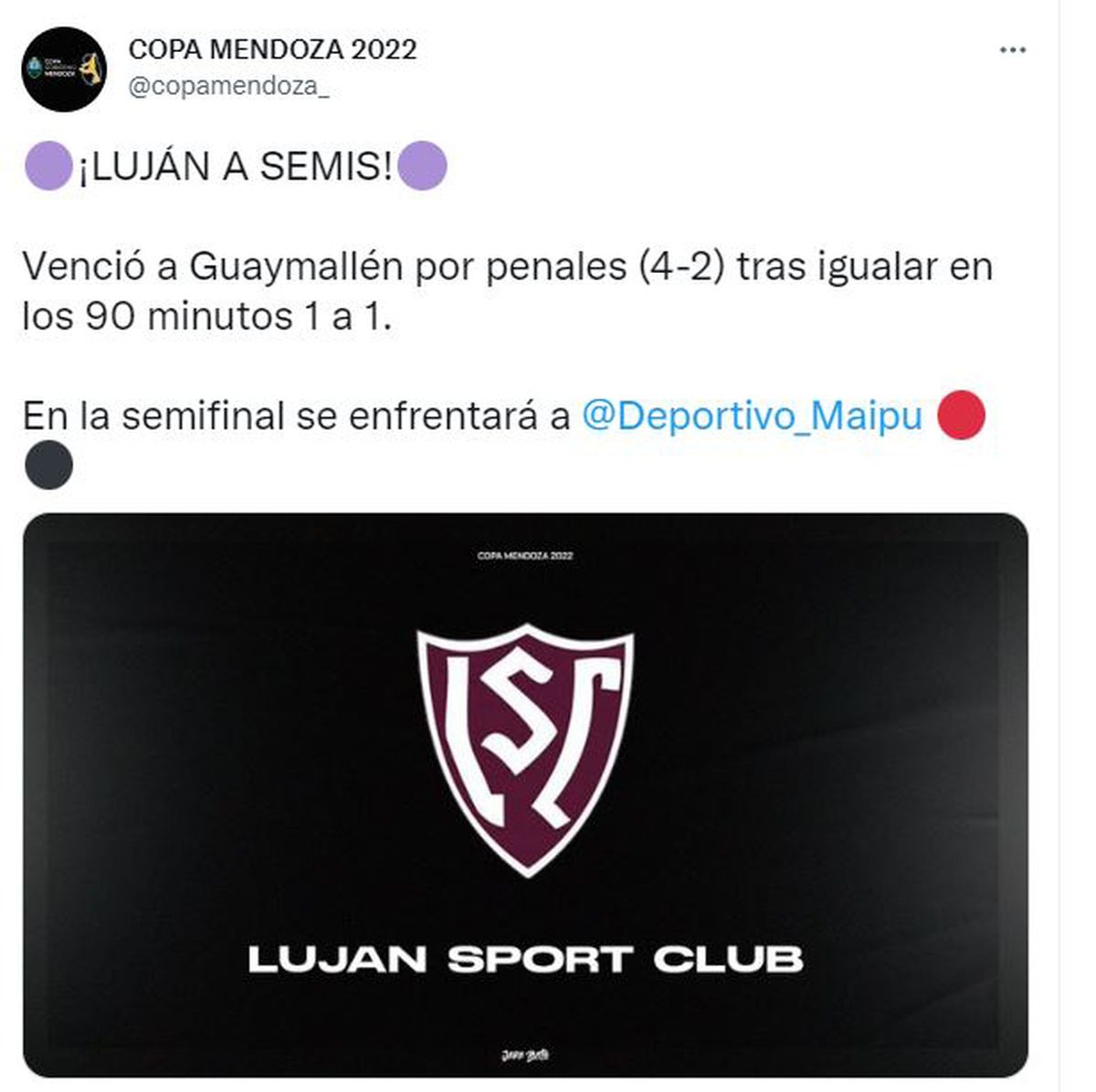Open the @Deportivo_Maipu mention link
This screenshot has height=1092, width=1096.
pyautogui.click(x=751, y=416)
